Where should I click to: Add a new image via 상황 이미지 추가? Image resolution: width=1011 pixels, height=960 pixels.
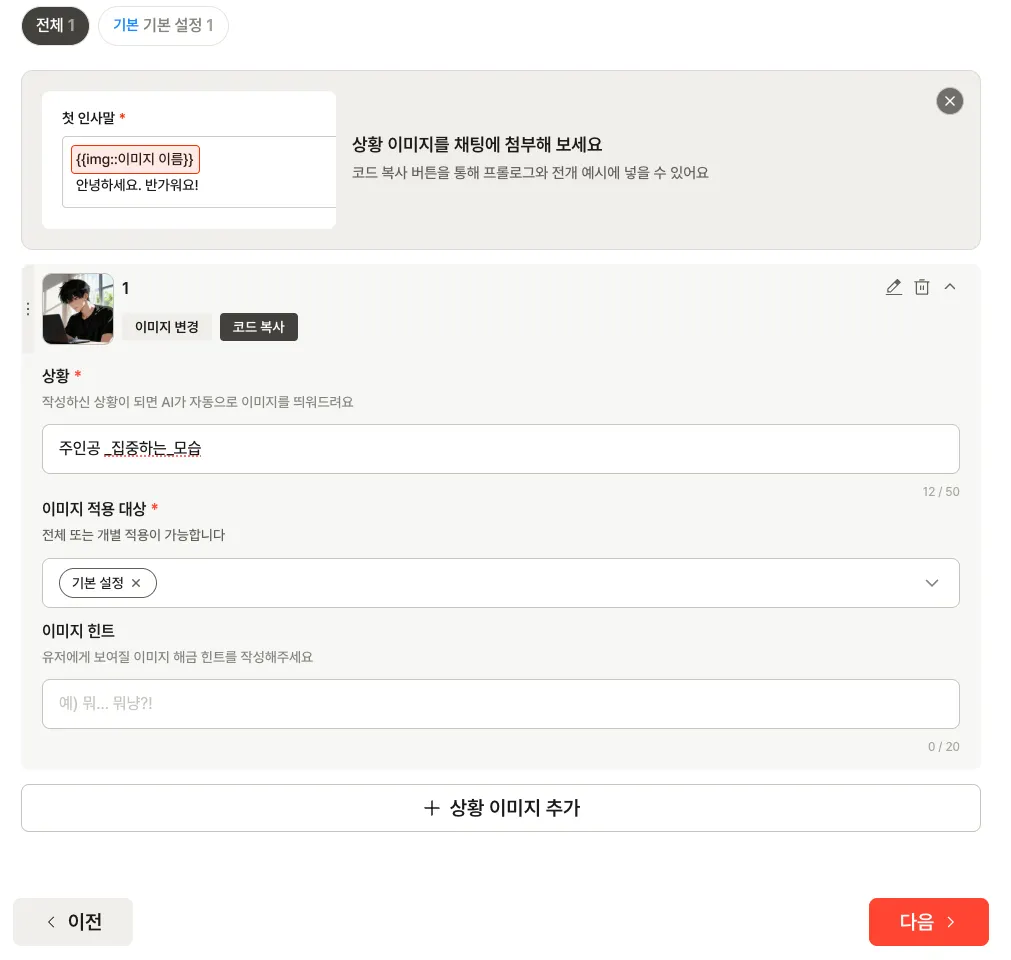click(x=500, y=808)
